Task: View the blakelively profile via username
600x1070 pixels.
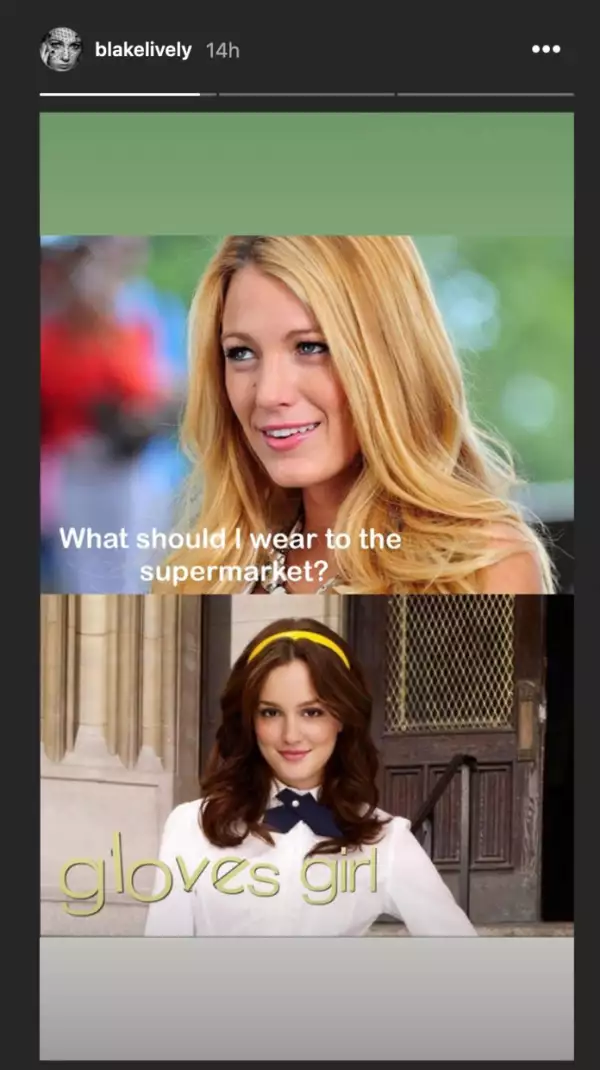Action: click(x=143, y=50)
